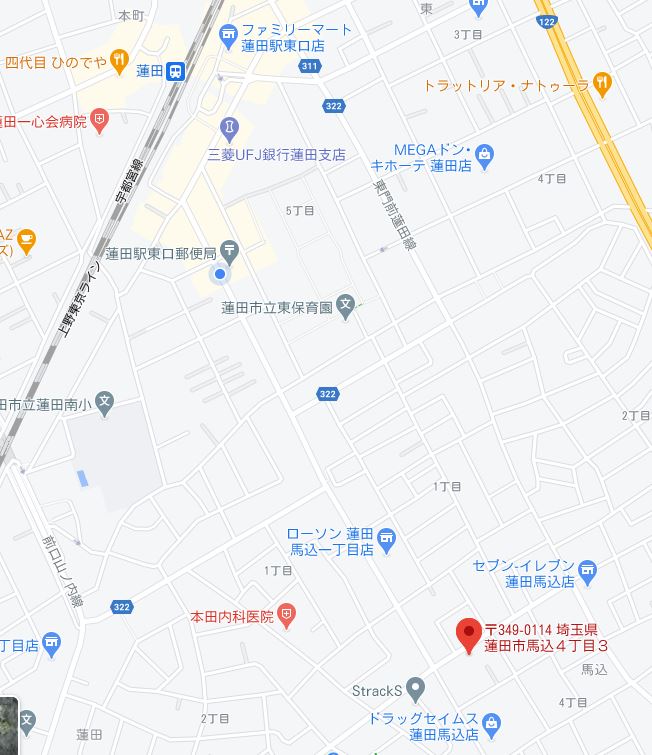Screen dimensions: 652x755
Task: Tap the 蓮田 train station icon
Action: tap(176, 70)
